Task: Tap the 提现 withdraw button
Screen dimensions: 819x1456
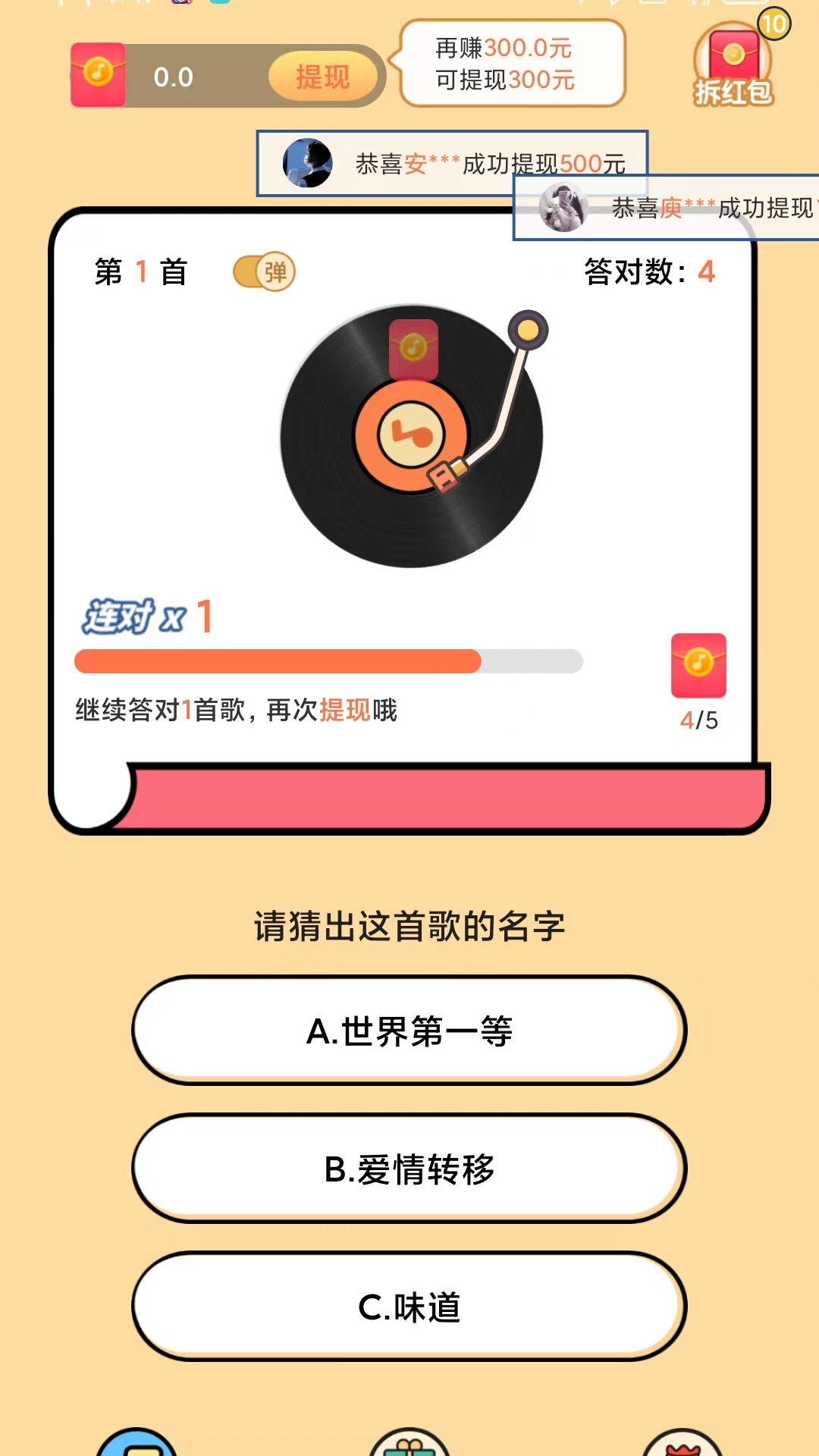Action: (x=323, y=77)
